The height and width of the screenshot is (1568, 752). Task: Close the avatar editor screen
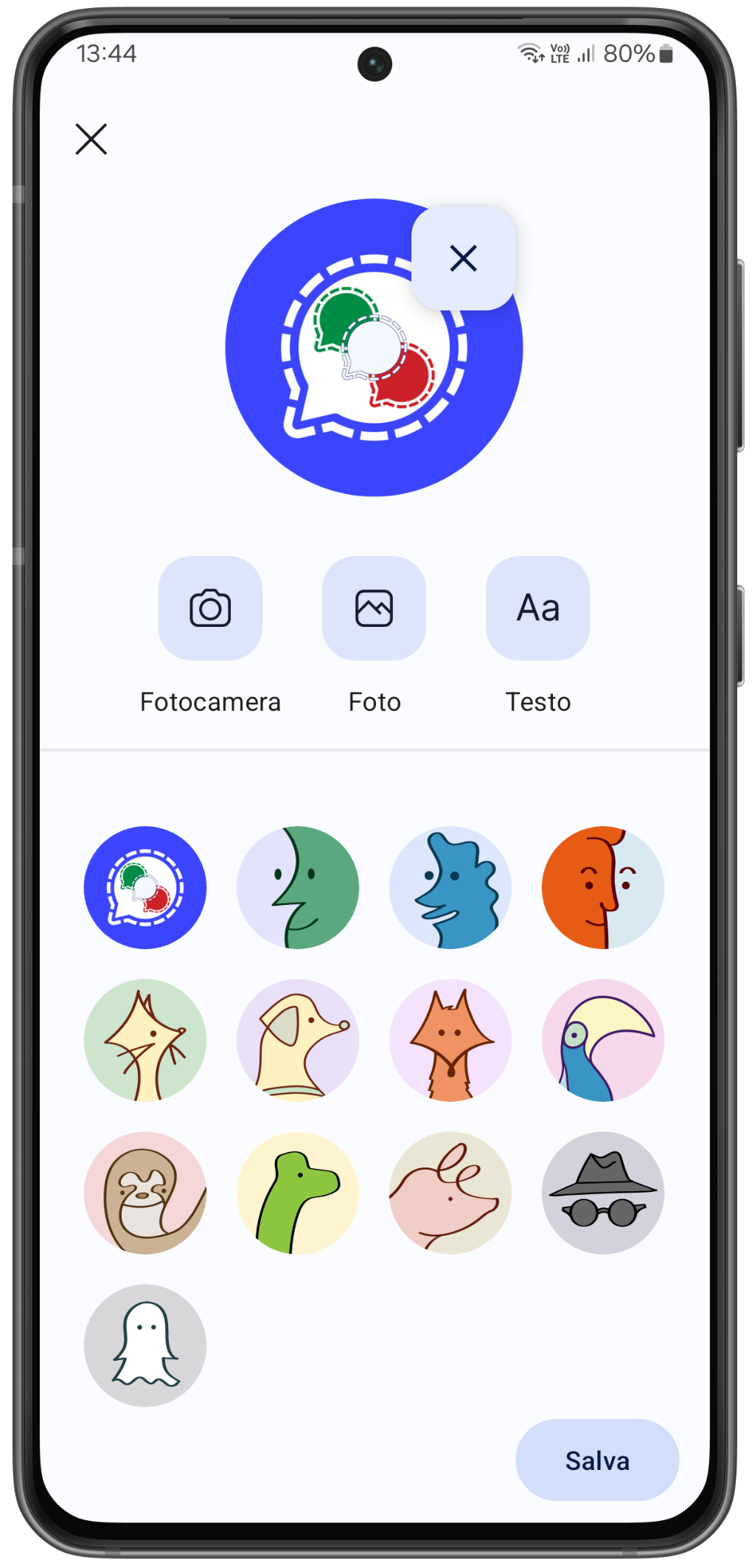(91, 139)
